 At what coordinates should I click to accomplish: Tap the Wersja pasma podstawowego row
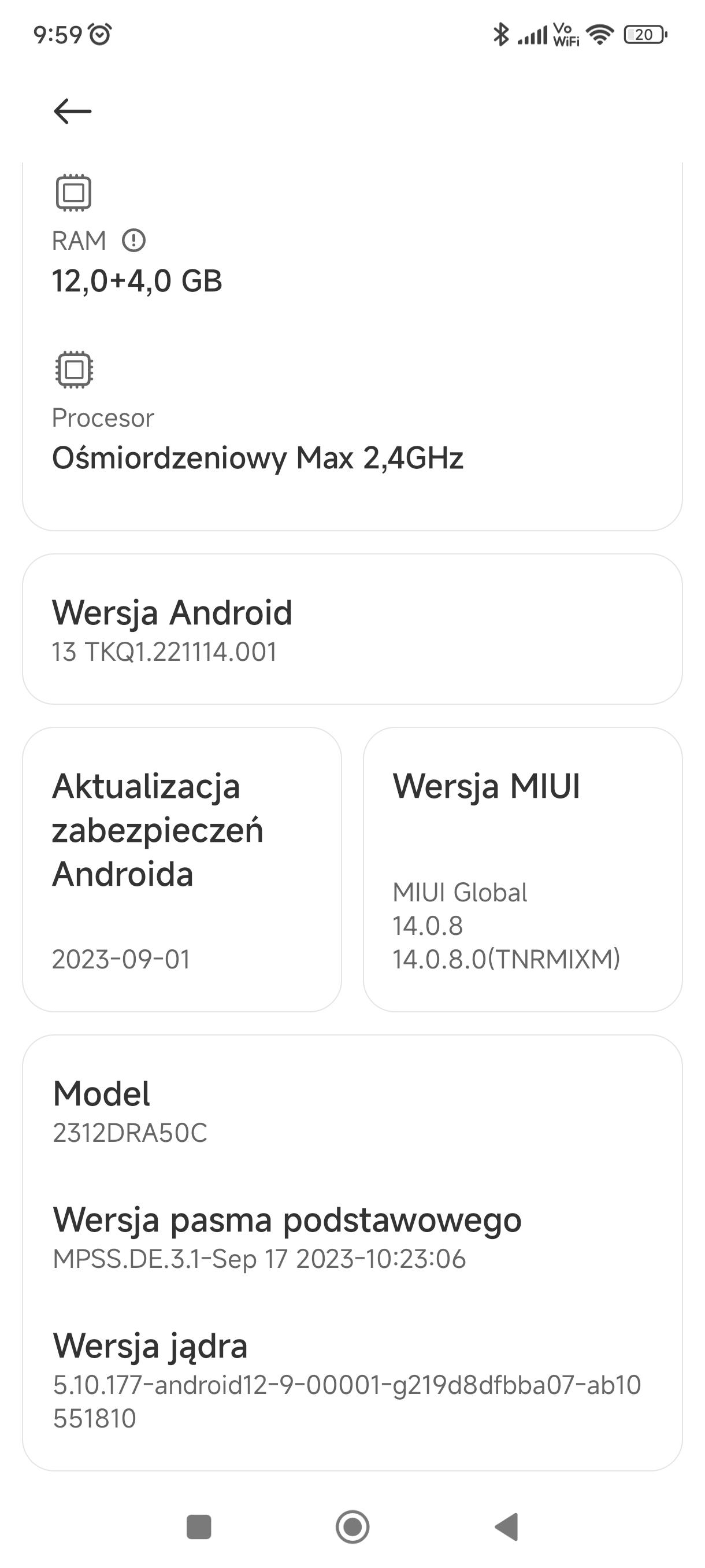point(352,1237)
